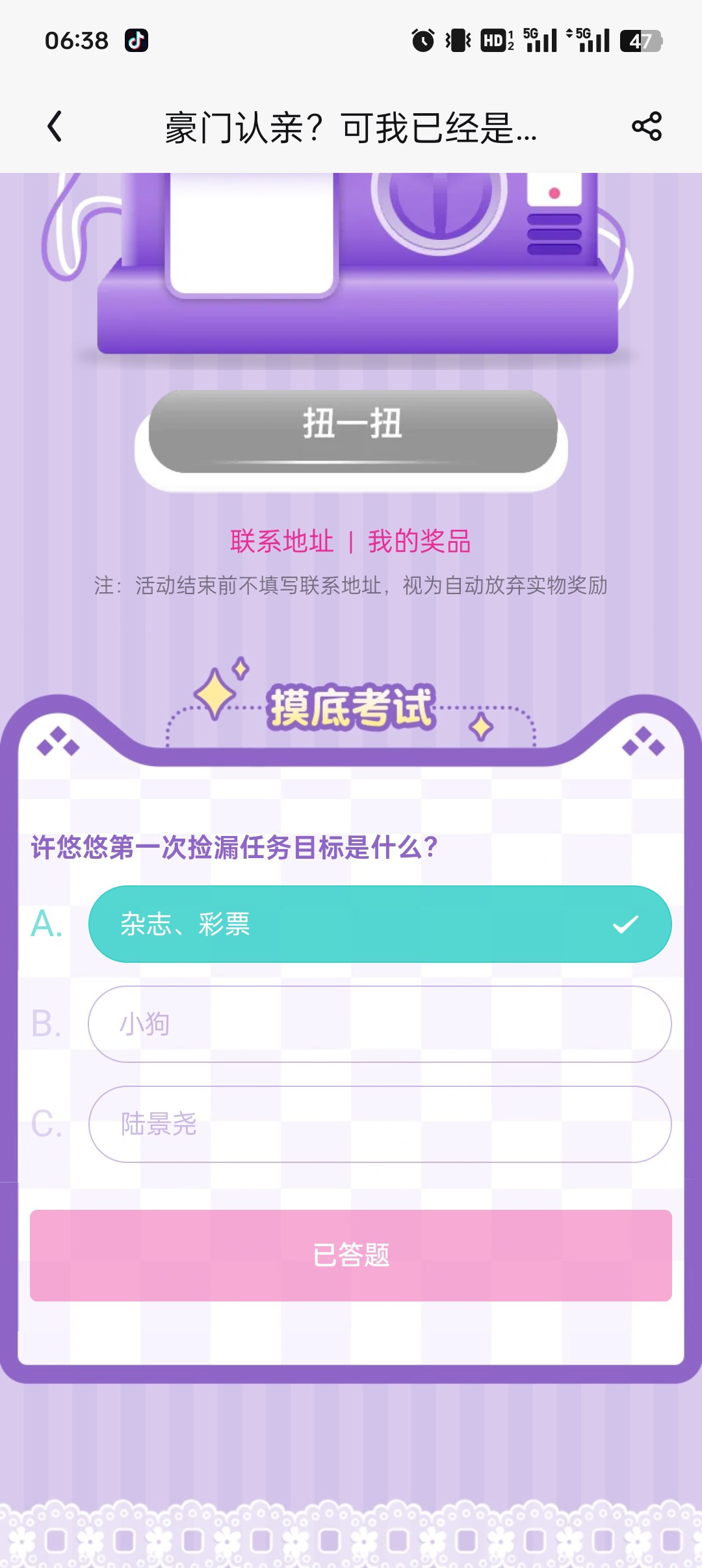
Task: Share this activity page
Action: (x=646, y=126)
